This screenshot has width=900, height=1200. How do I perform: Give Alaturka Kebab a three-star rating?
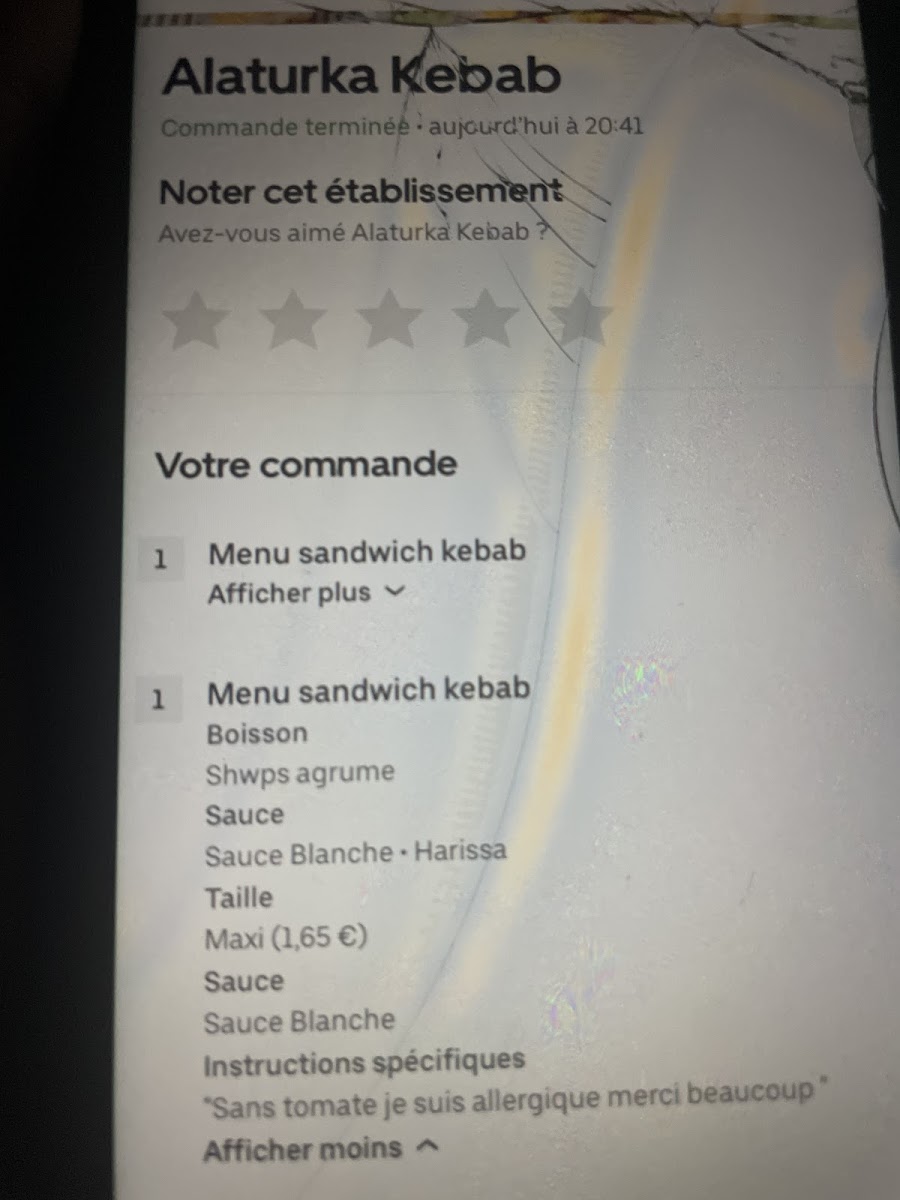pos(390,321)
